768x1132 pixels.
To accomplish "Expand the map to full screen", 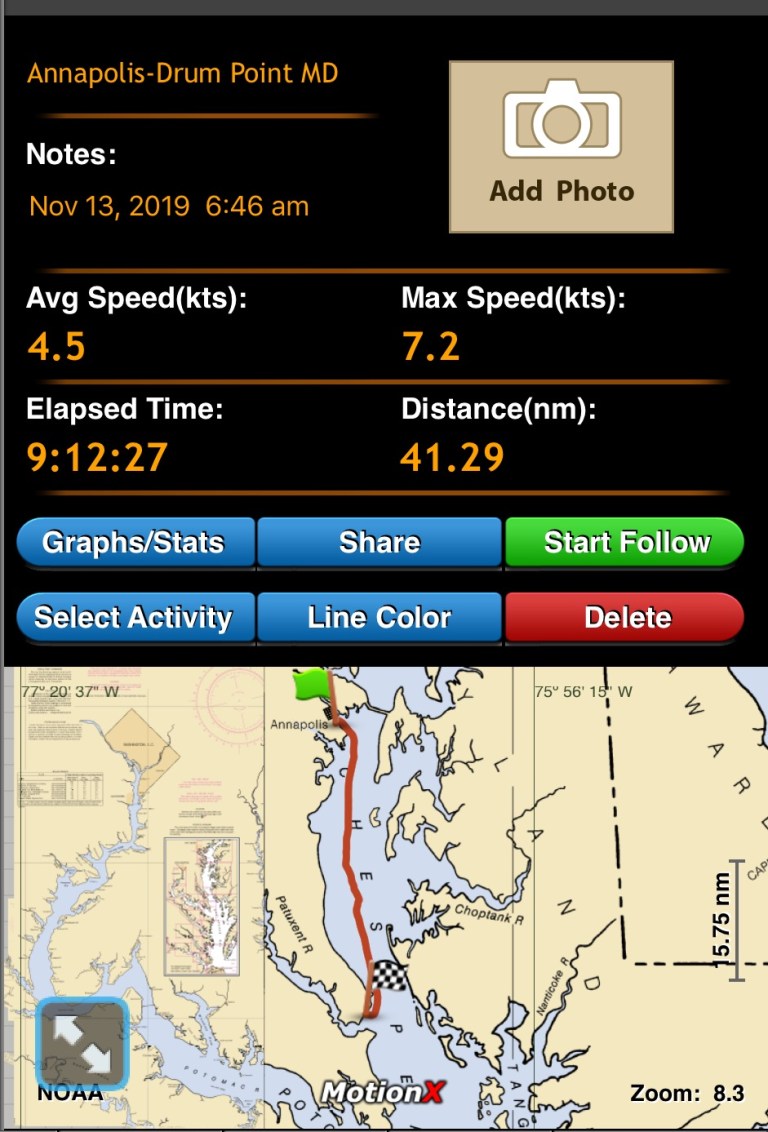I will coord(83,1043).
